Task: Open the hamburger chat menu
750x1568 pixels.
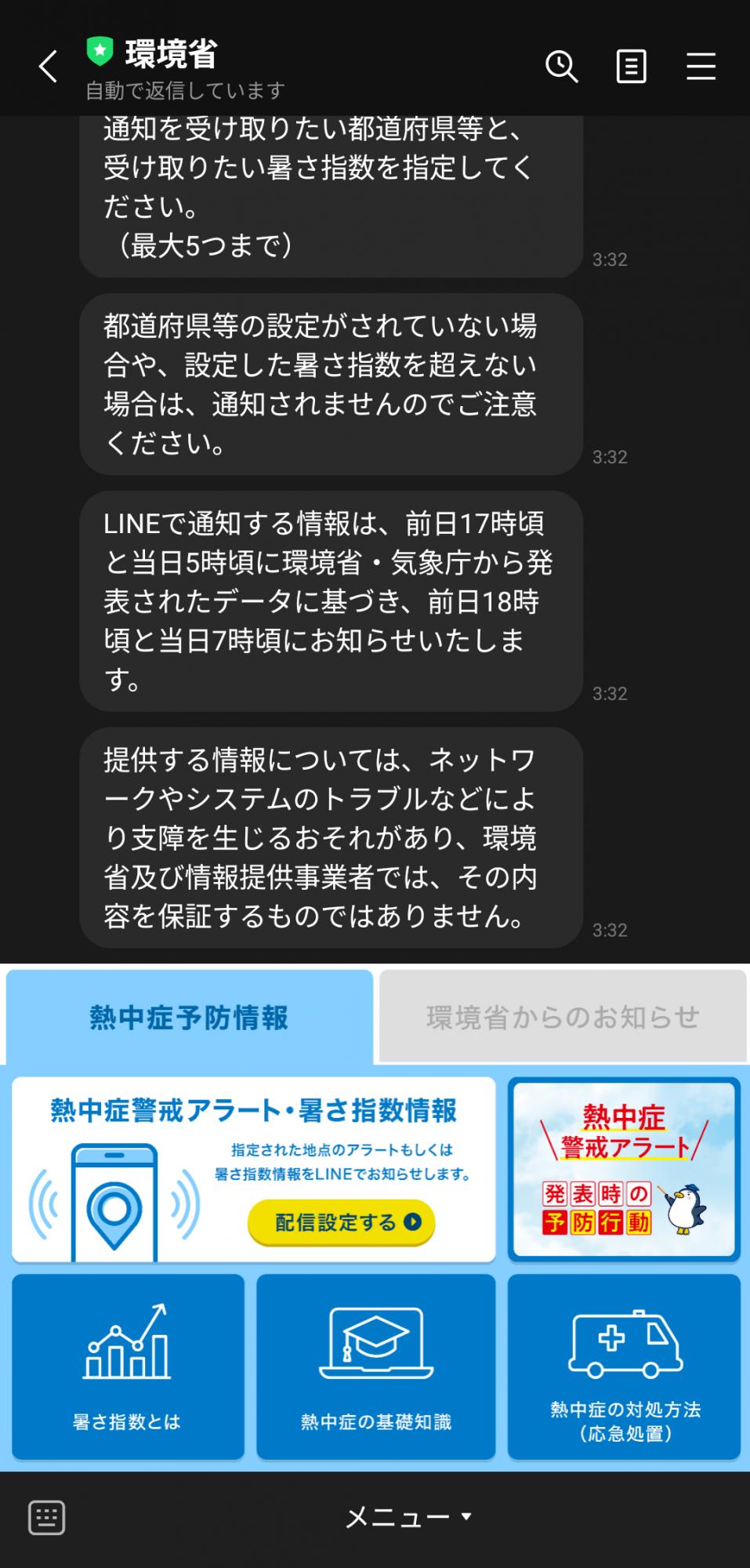Action: pos(701,67)
